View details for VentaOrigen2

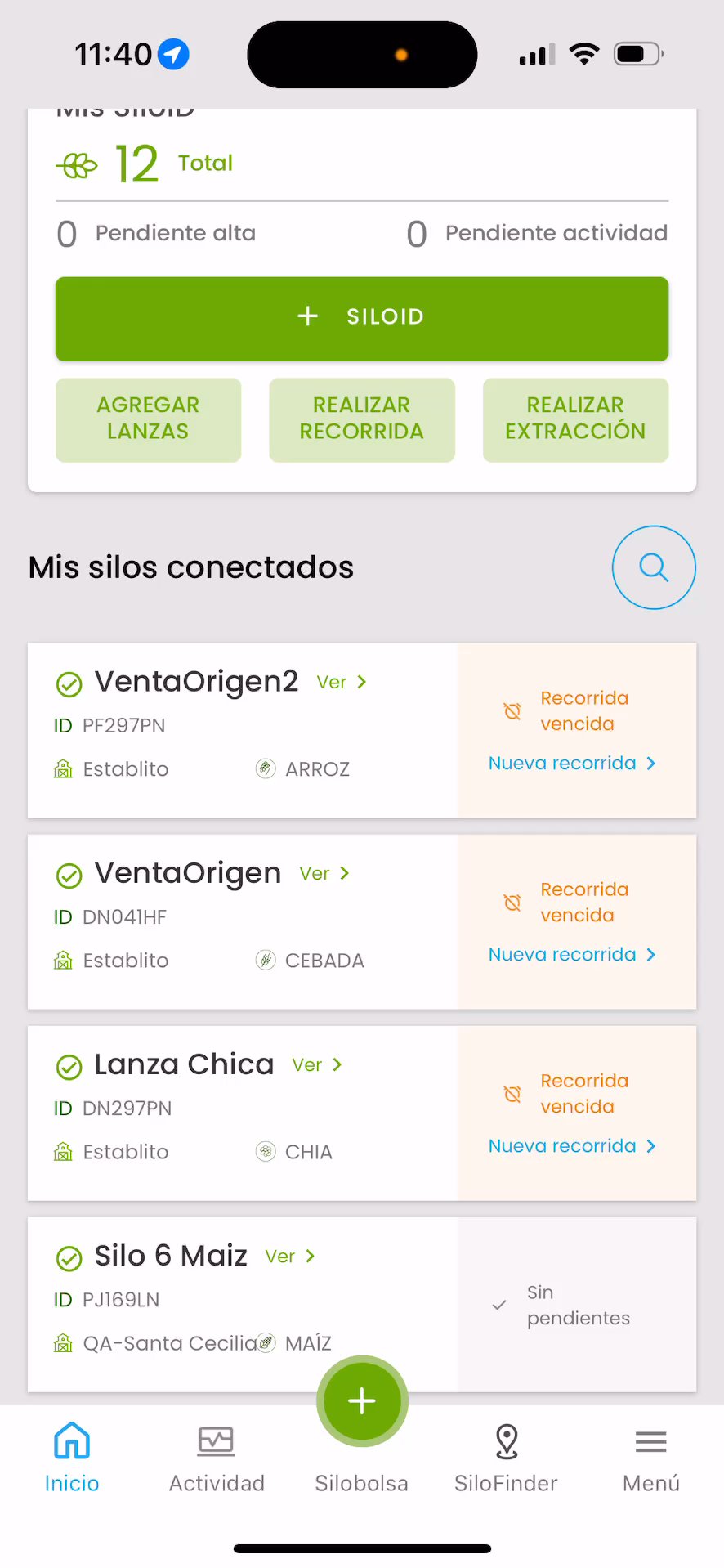[342, 683]
